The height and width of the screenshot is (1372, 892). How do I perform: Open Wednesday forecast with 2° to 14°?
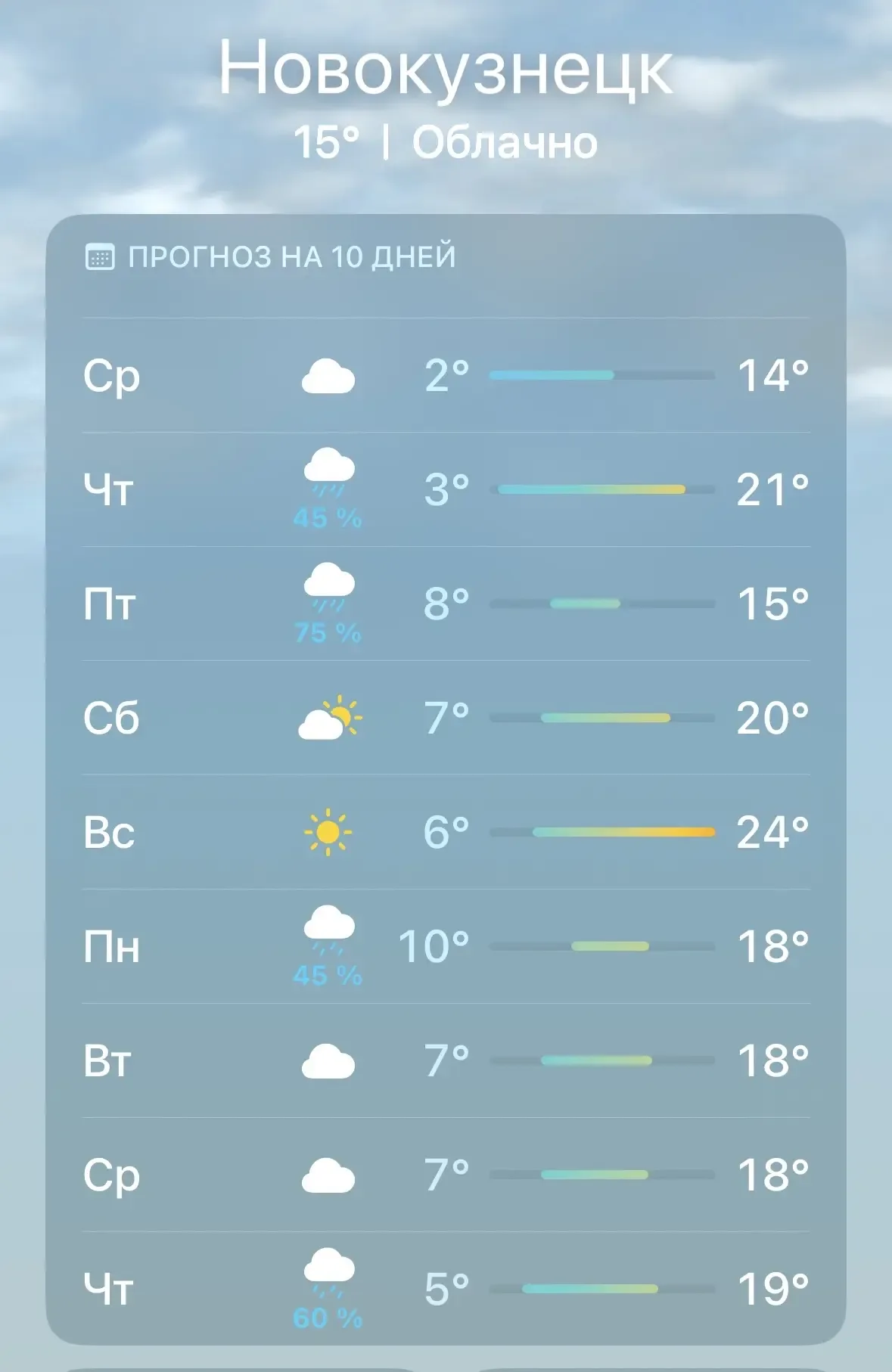click(x=446, y=375)
